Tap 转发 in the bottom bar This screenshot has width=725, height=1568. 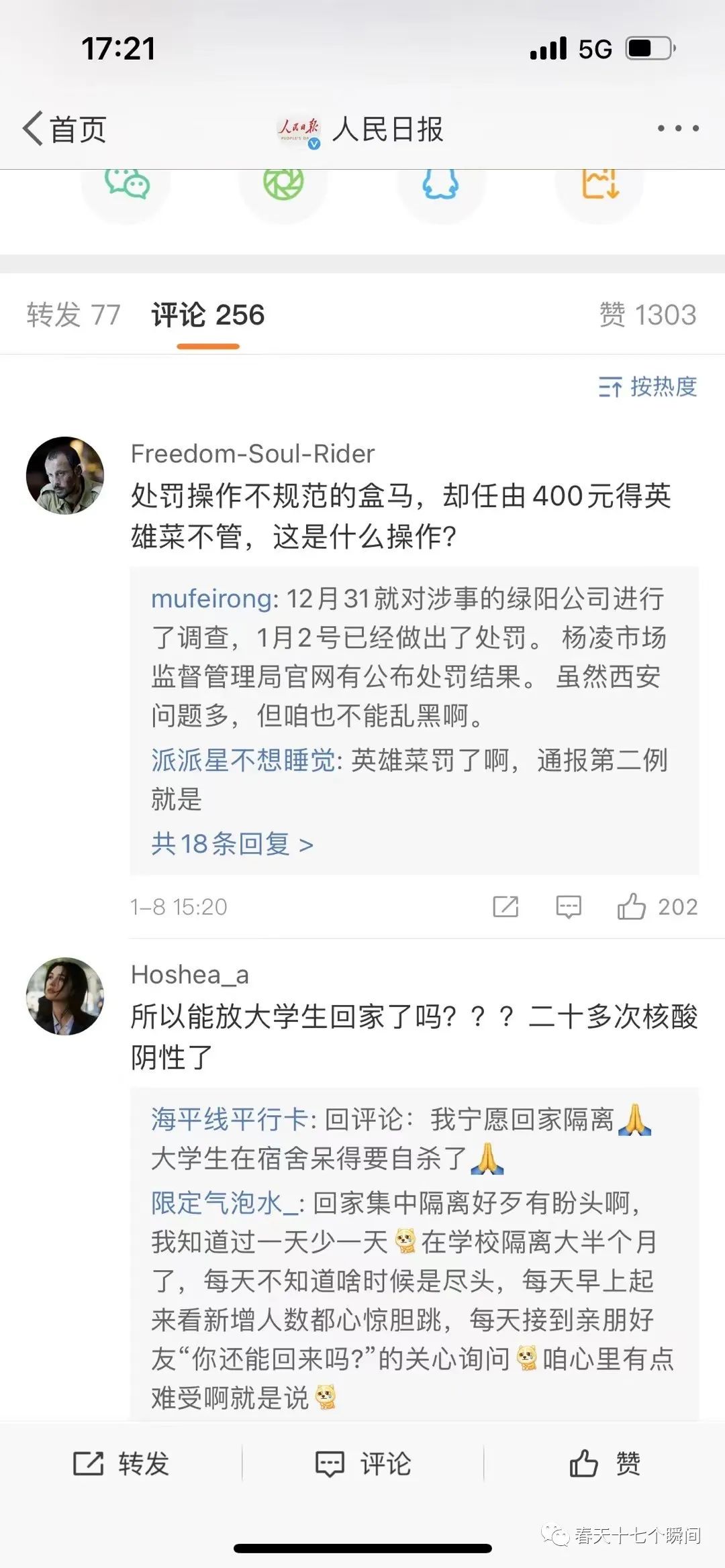click(x=122, y=1463)
